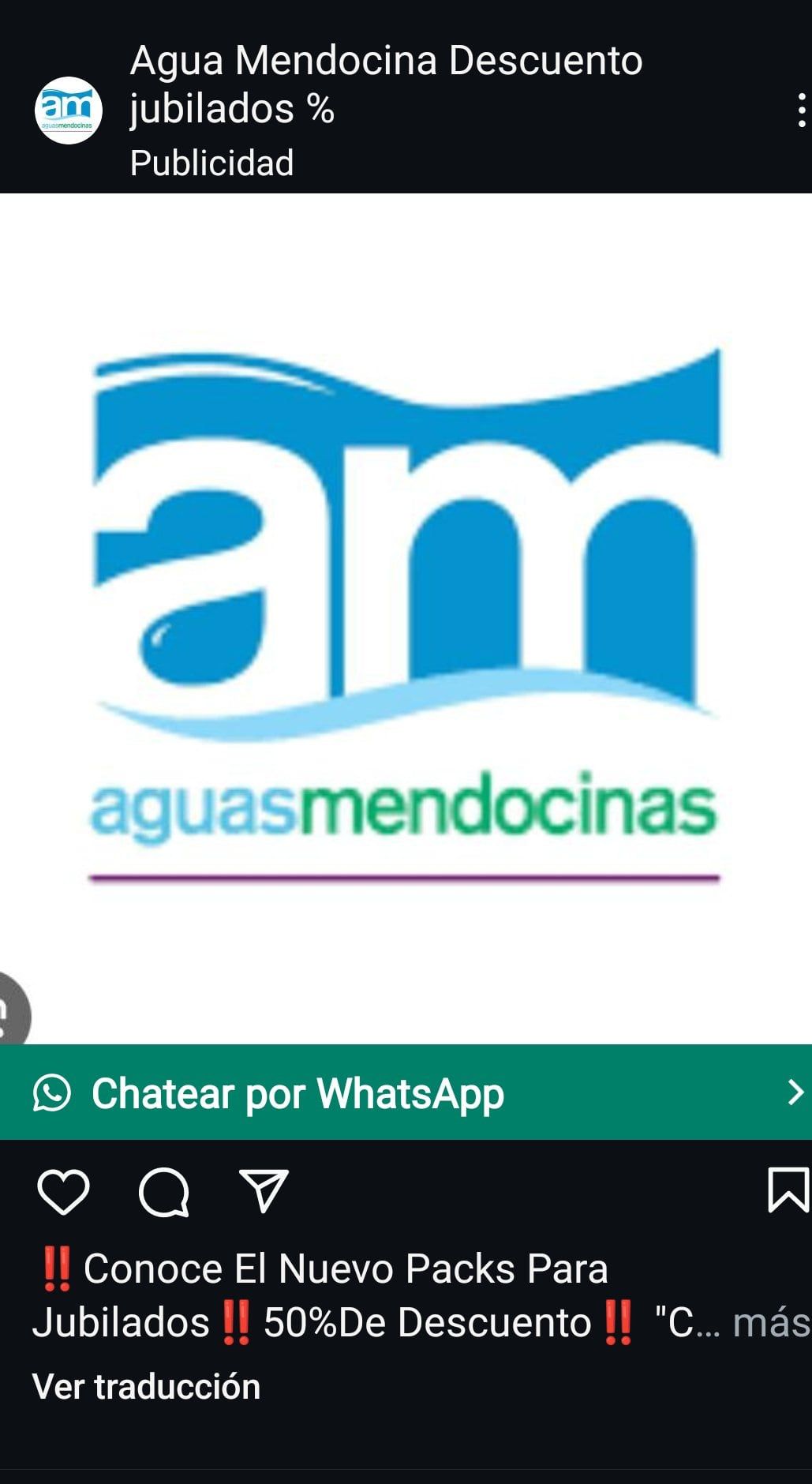
Task: Tap the ad image logo
Action: (406, 624)
